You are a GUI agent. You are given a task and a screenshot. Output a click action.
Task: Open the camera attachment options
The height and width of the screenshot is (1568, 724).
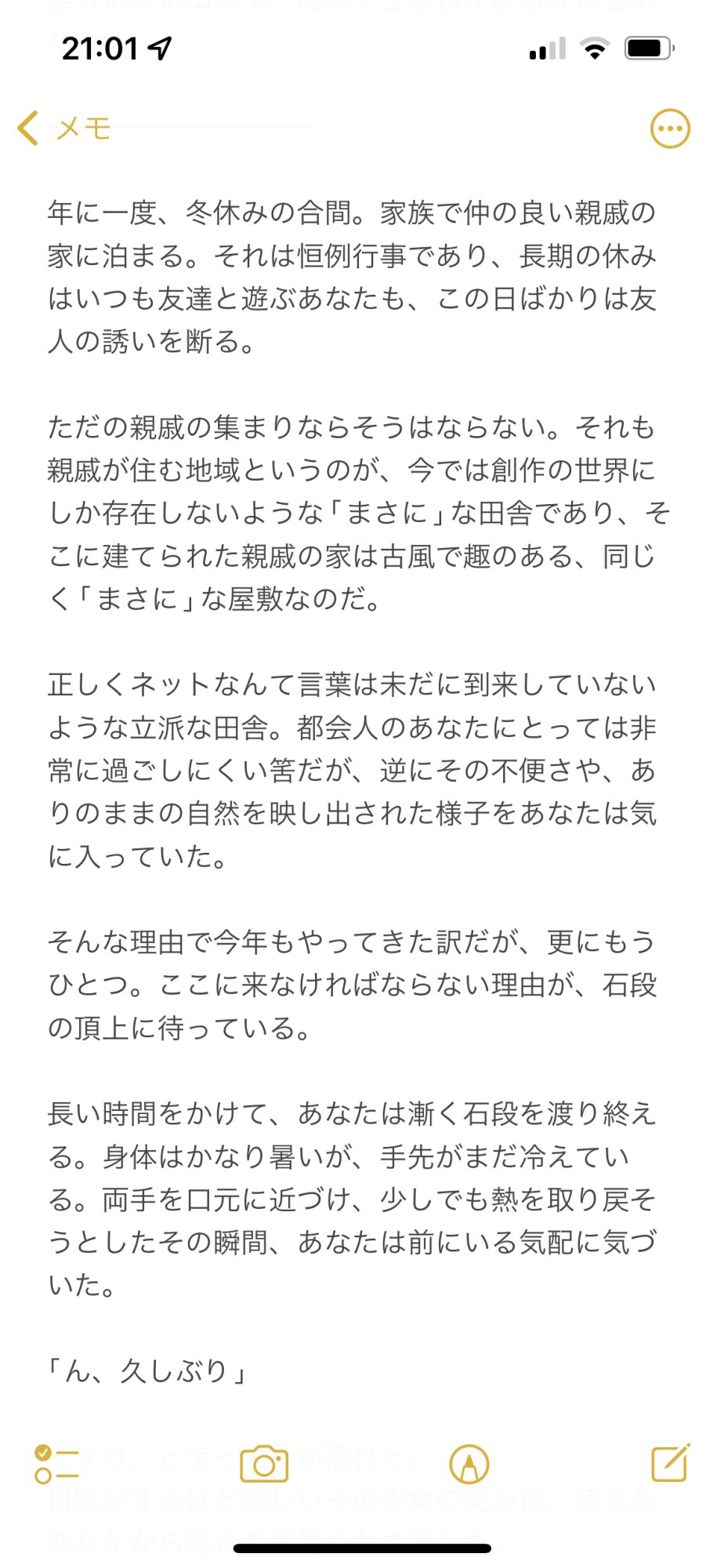coord(264,1463)
